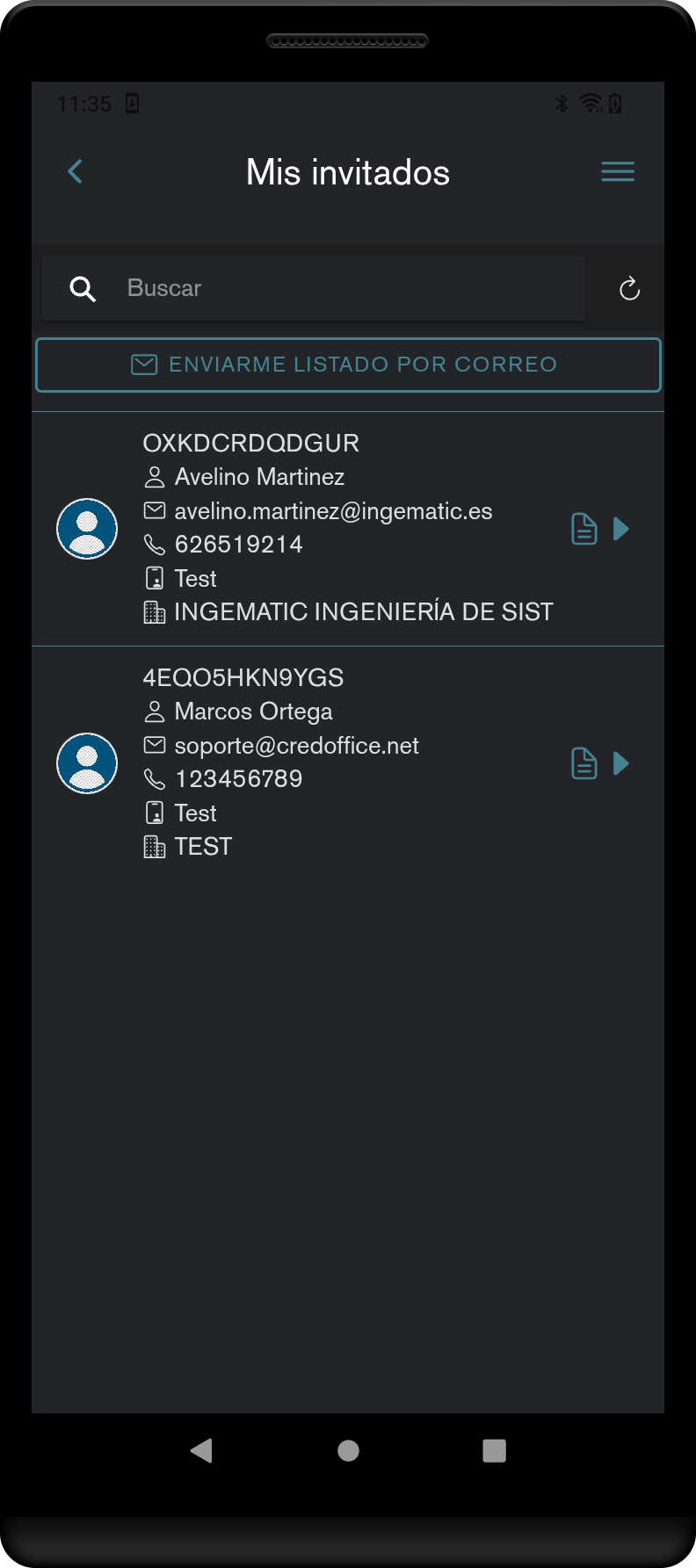Viewport: 696px width, 1568px height.
Task: View the document icon for Avelino Martinez
Action: [x=584, y=529]
